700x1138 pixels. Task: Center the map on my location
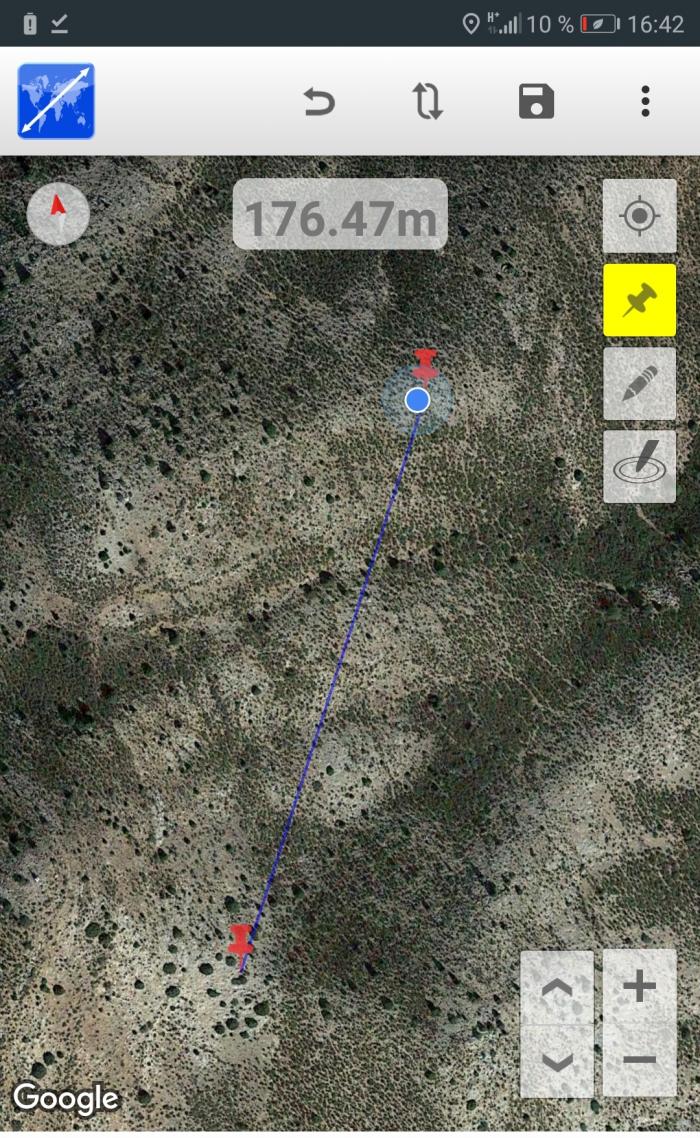639,216
